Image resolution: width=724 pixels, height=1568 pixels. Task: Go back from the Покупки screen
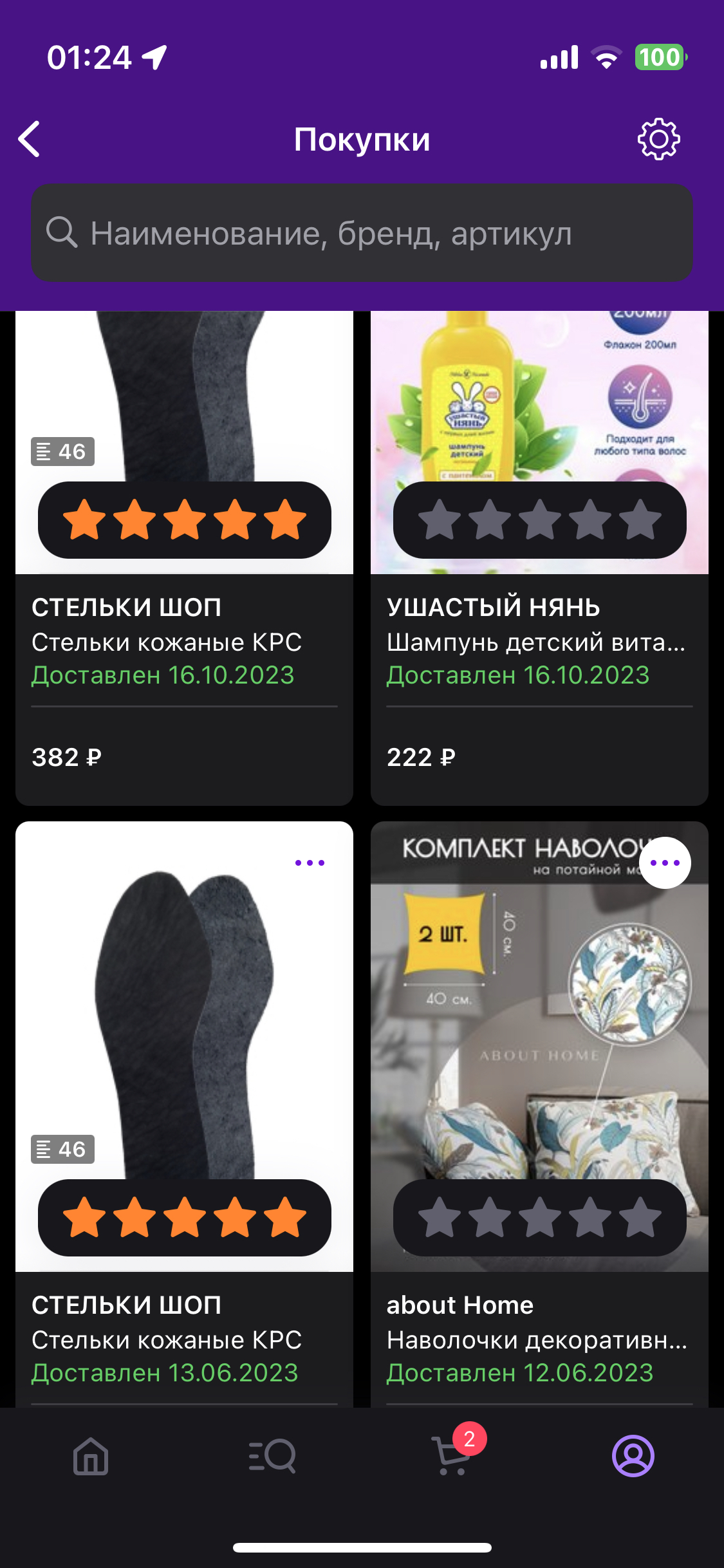[30, 139]
